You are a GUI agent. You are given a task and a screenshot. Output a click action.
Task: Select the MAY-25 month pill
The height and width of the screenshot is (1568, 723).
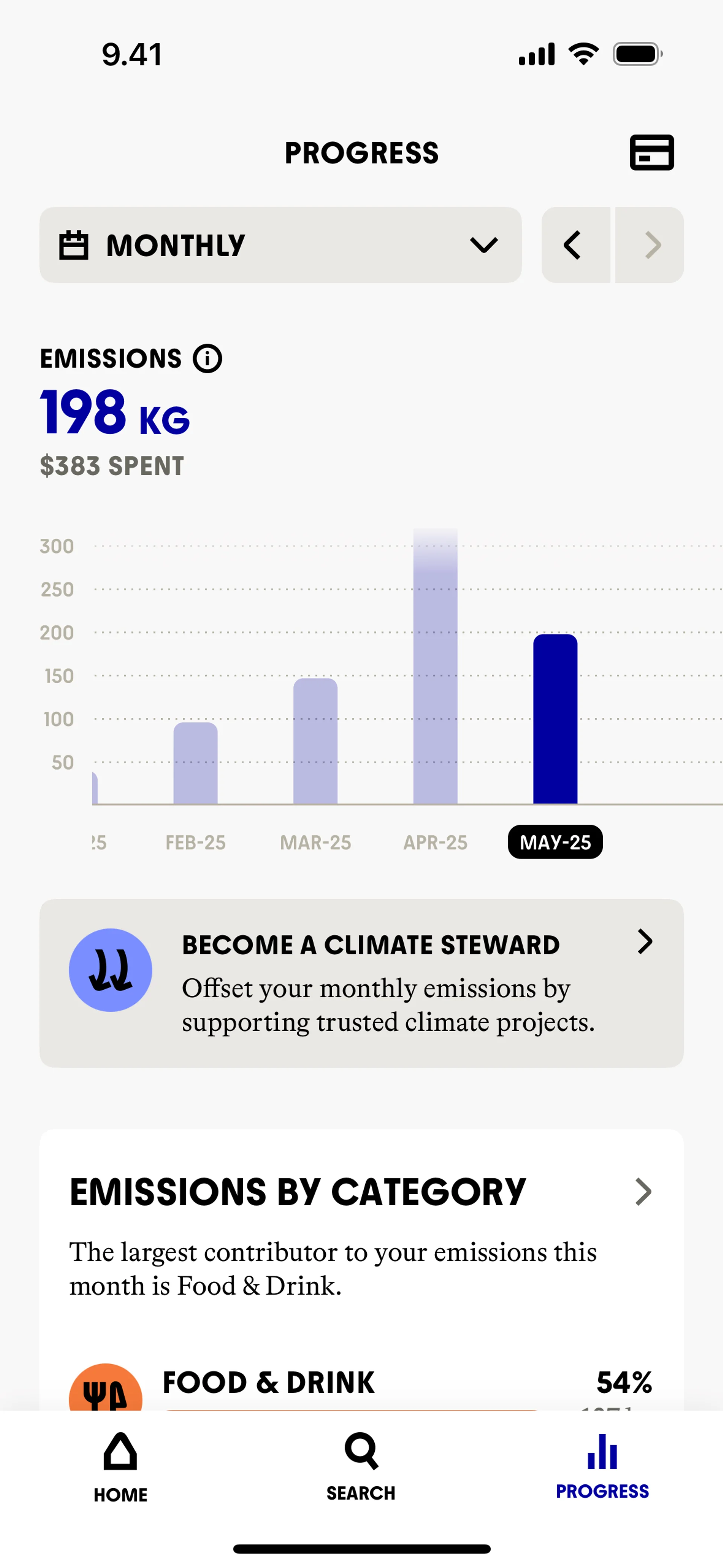555,842
